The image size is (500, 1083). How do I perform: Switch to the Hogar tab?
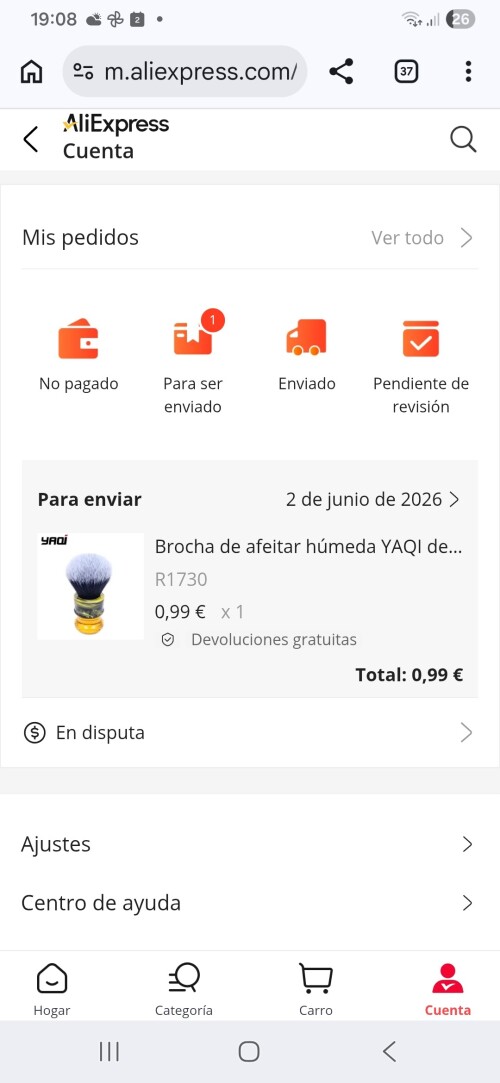(52, 990)
